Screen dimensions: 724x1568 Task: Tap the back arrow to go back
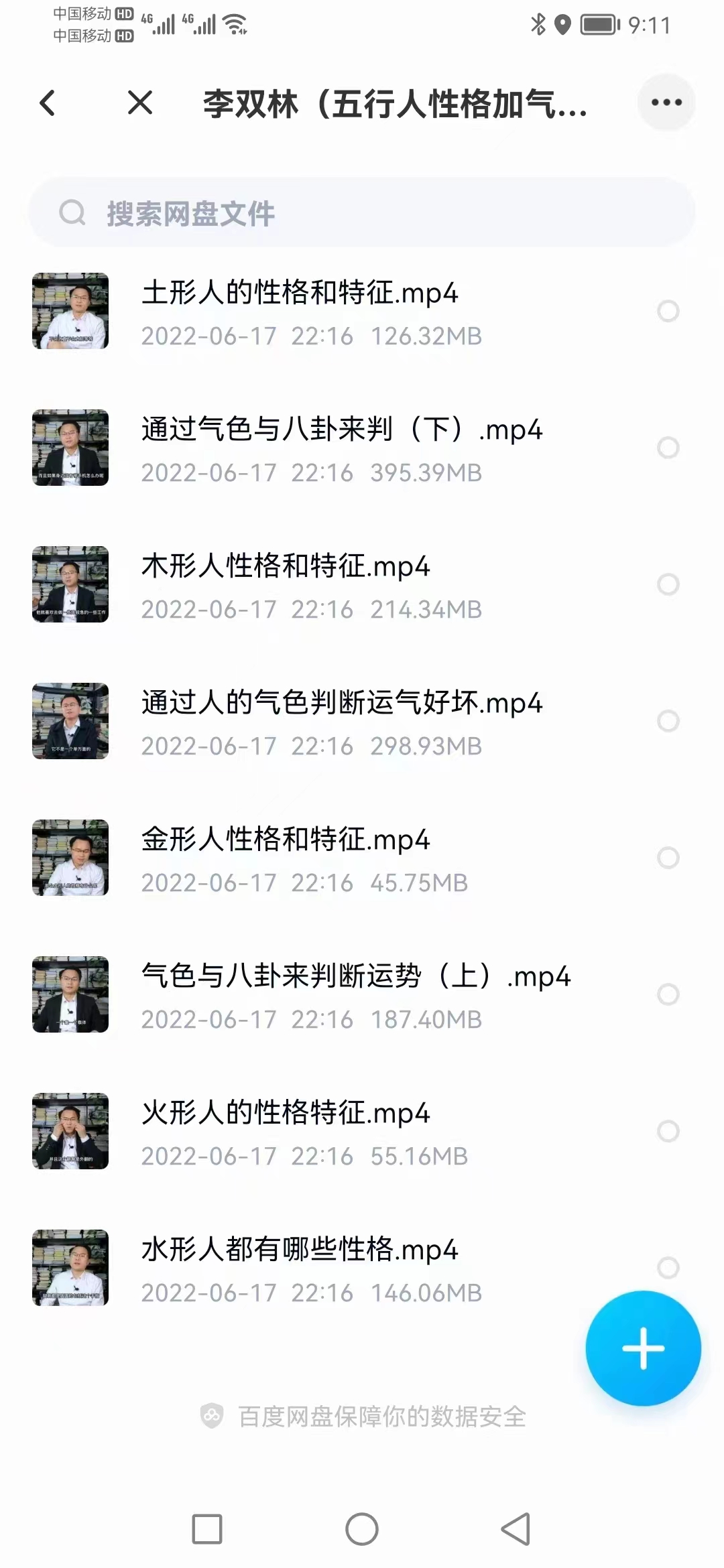[x=47, y=104]
